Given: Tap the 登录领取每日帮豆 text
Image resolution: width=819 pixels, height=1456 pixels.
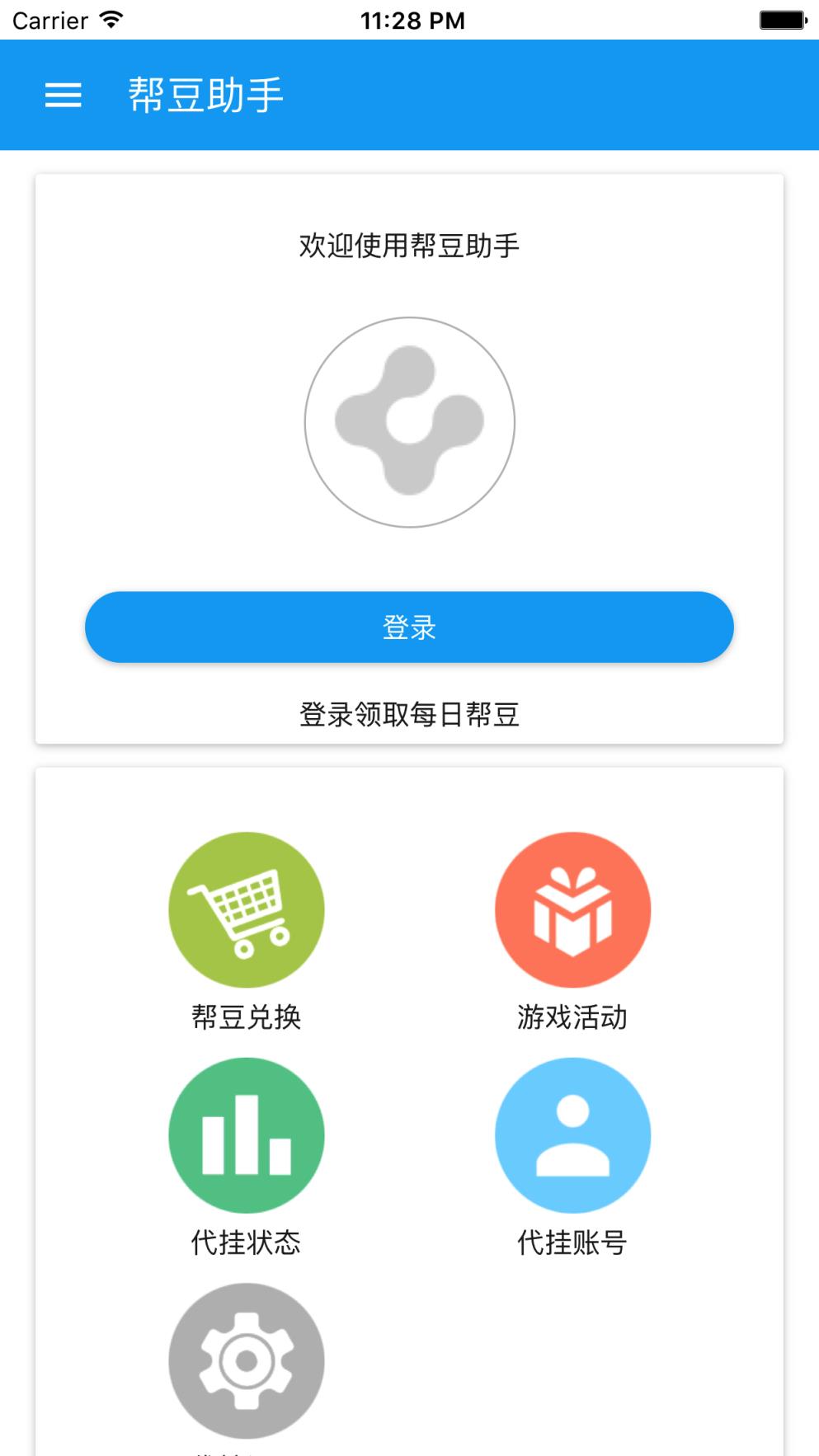Looking at the screenshot, I should (x=409, y=714).
